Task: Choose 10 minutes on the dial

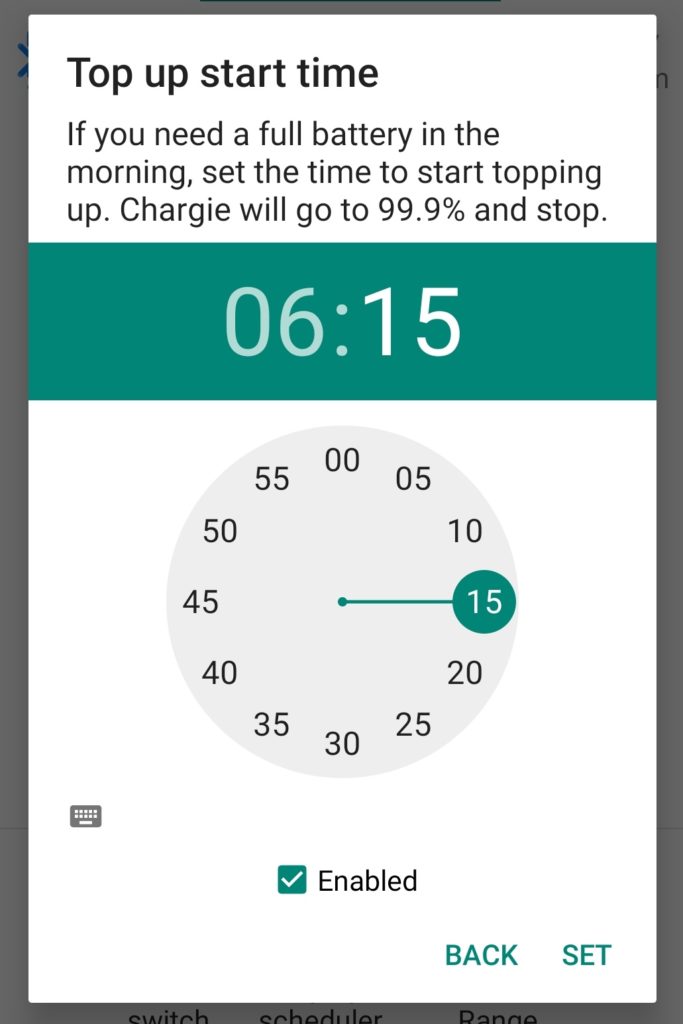Action: tap(465, 531)
